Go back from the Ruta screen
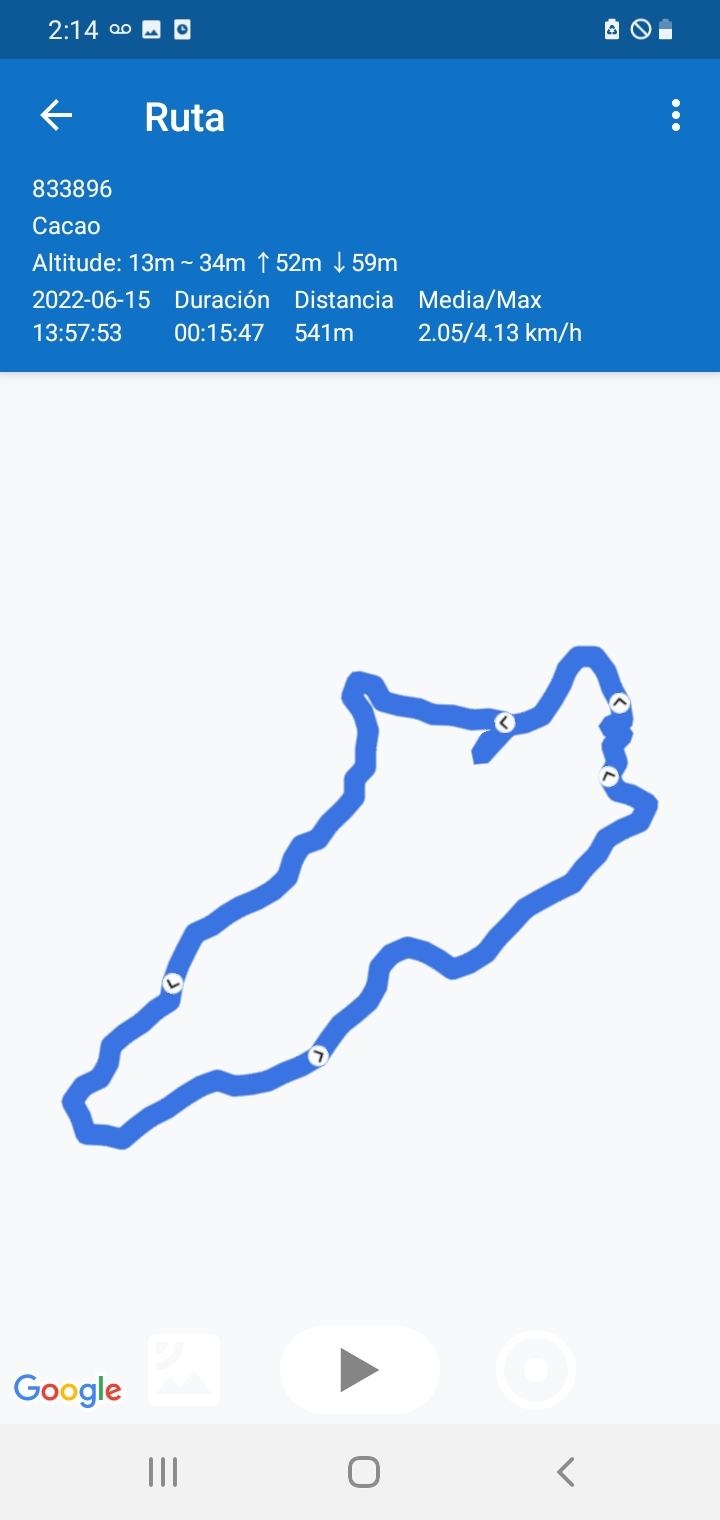 point(56,116)
